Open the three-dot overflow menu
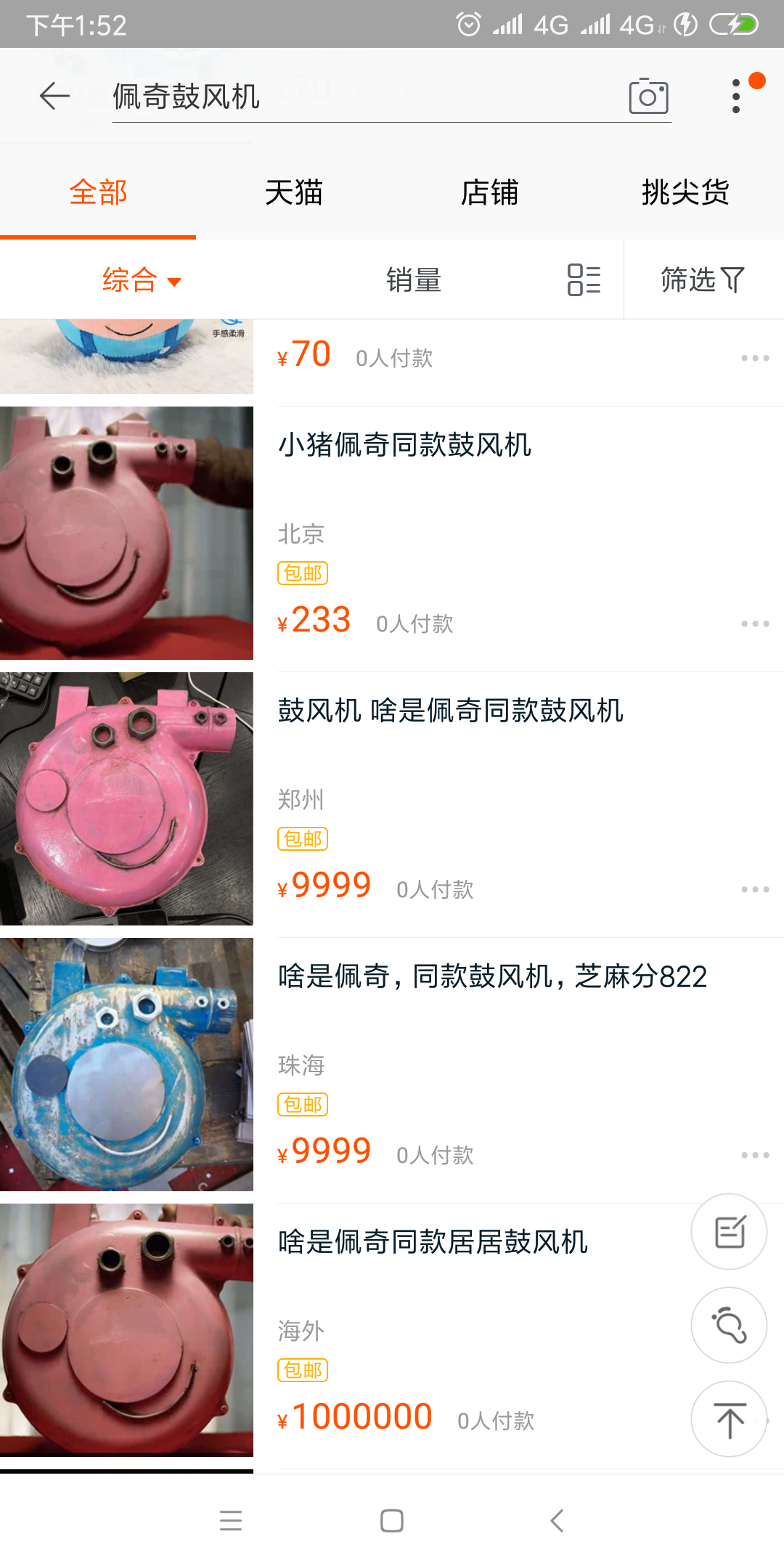The height and width of the screenshot is (1568, 784). pos(736,96)
